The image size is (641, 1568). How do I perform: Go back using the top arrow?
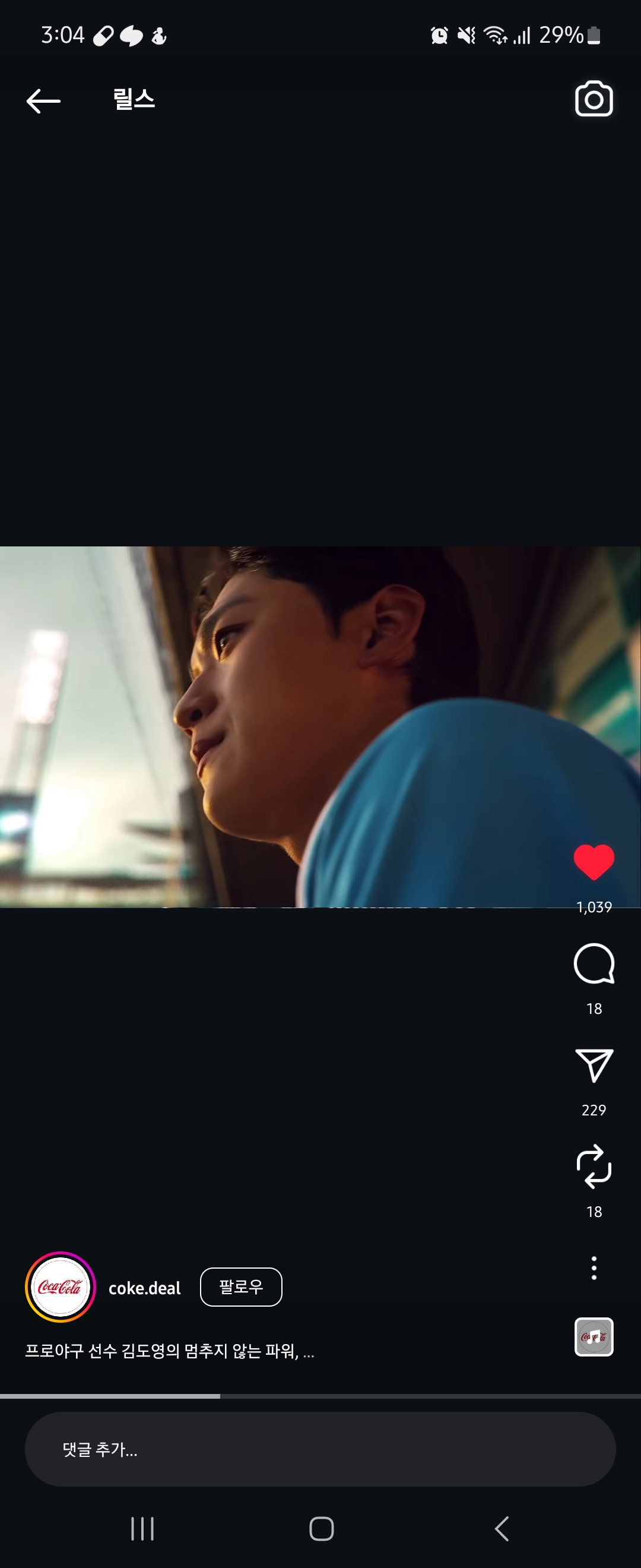pyautogui.click(x=43, y=100)
